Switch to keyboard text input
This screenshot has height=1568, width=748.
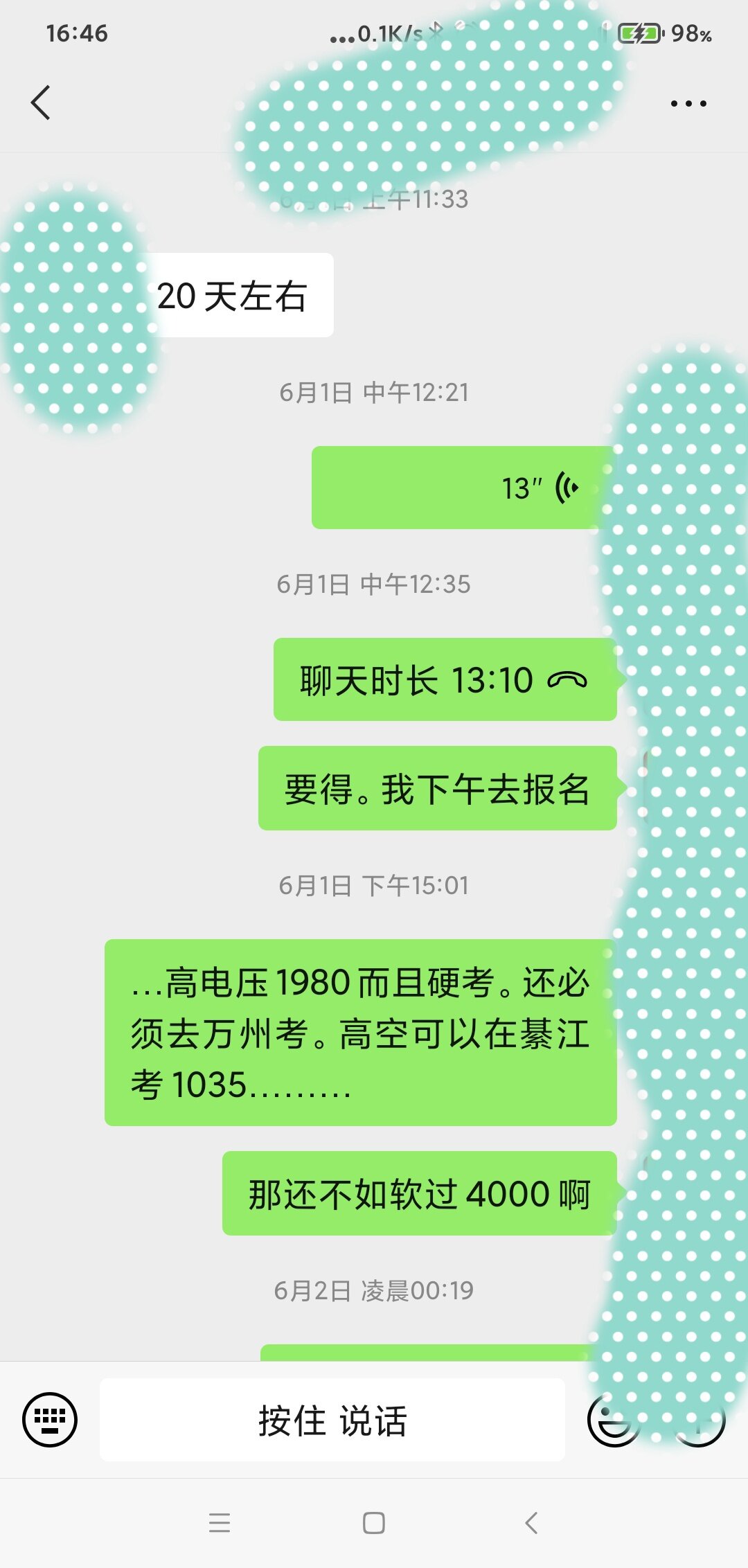point(50,1420)
